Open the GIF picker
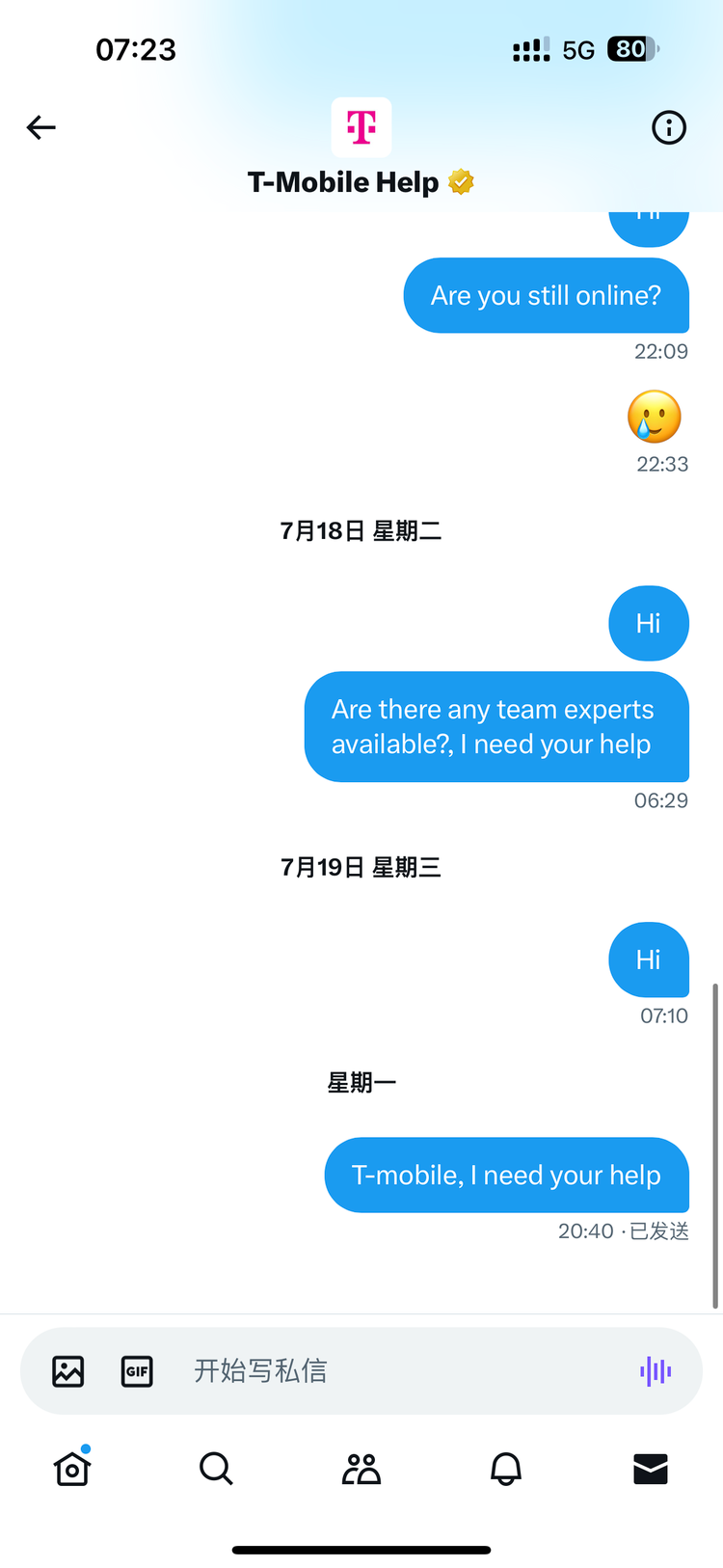Screen dimensions: 723x1568 pos(137,1370)
